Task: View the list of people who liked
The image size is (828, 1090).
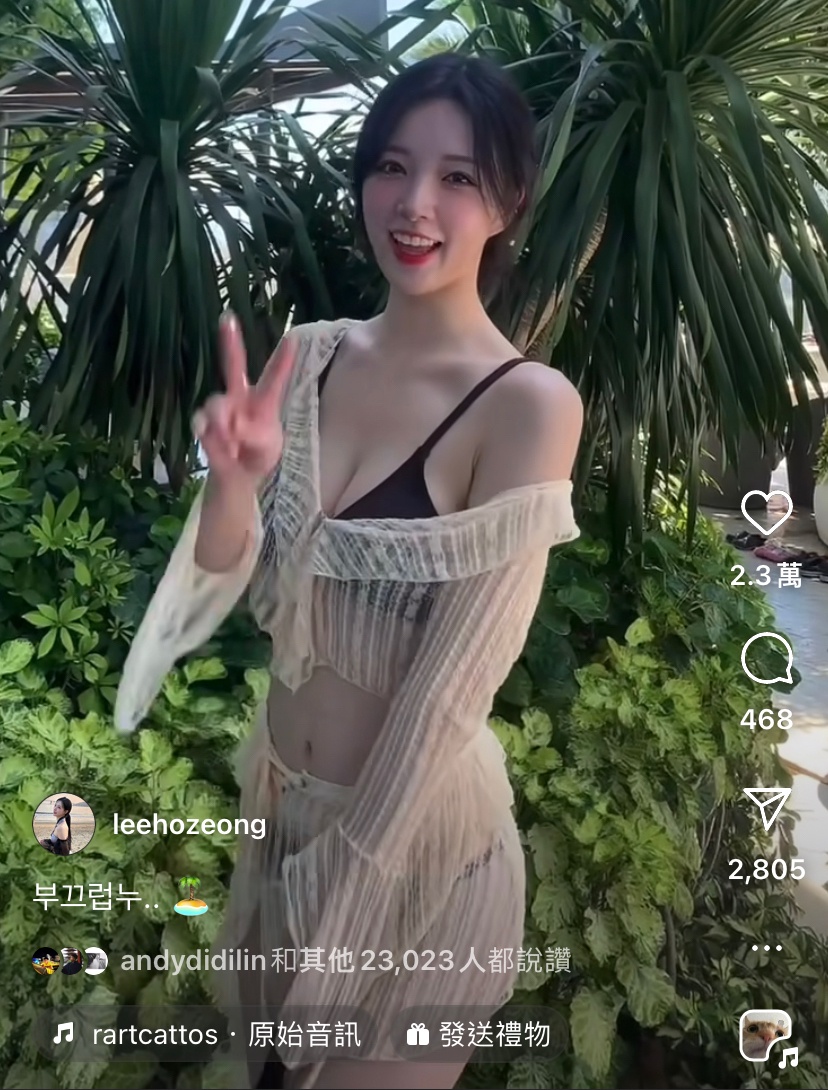Action: (345, 962)
